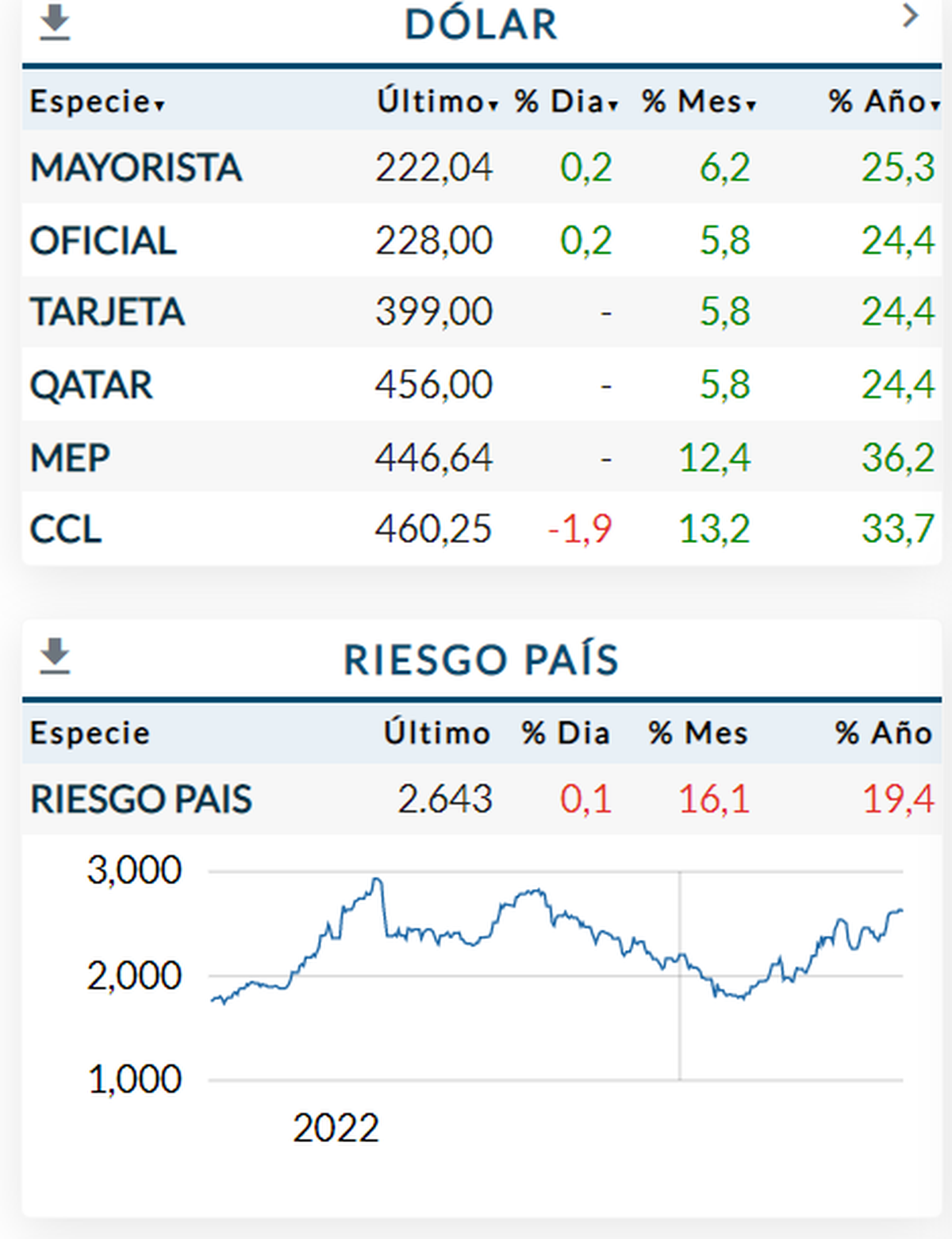Open the MEP dollar row
This screenshot has height=1239, width=952.
(x=70, y=458)
